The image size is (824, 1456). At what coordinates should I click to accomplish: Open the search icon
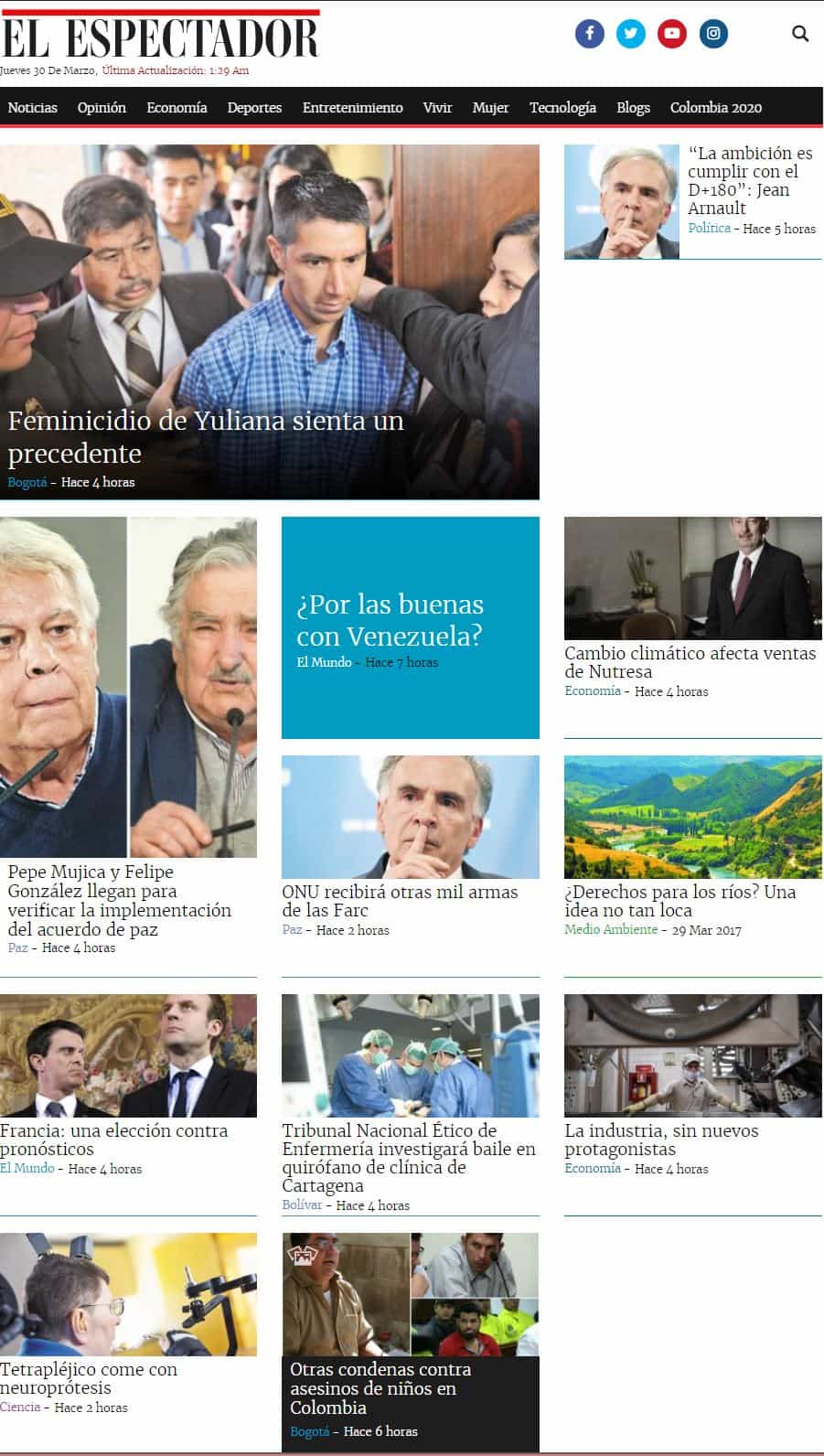click(x=799, y=34)
